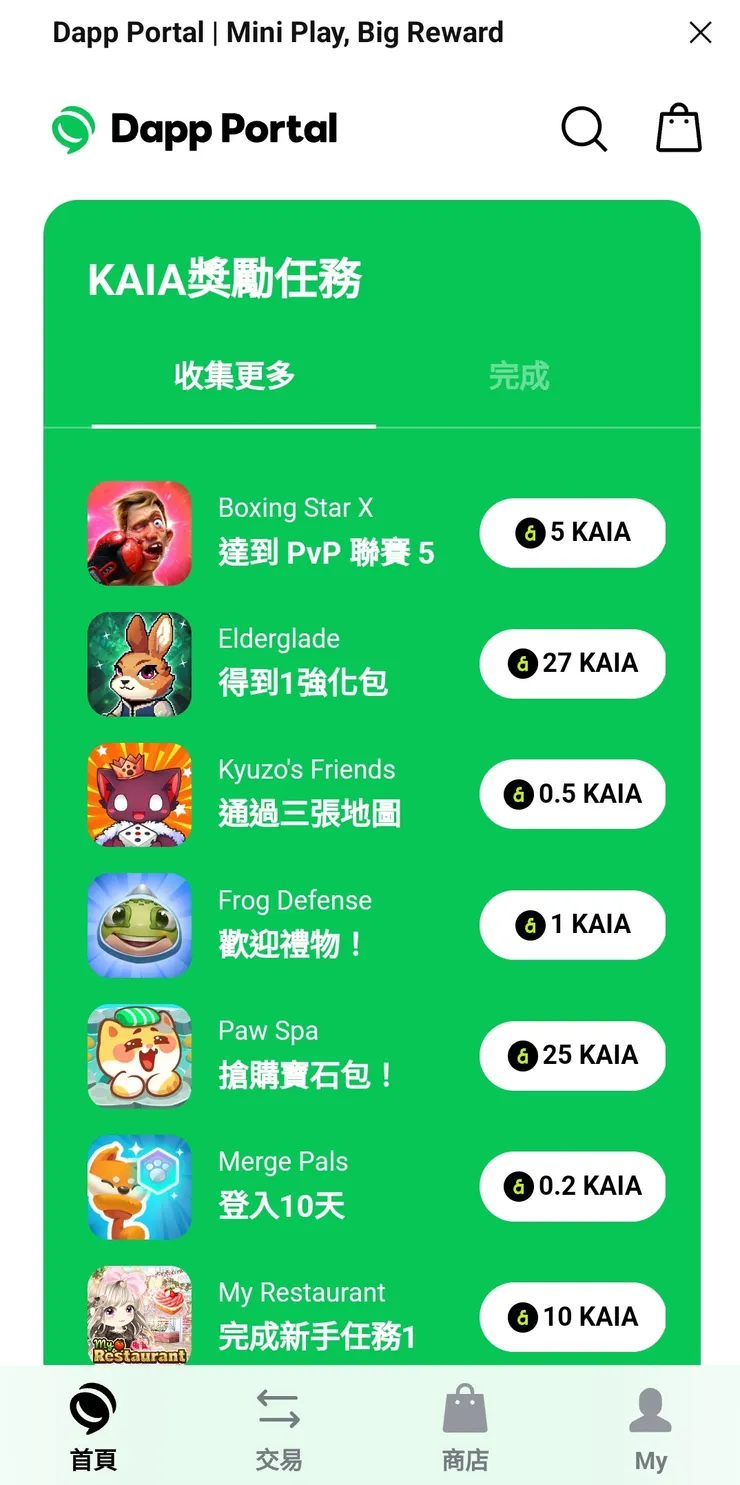Claim the 27 KAIA reward button
This screenshot has width=740, height=1485.
pyautogui.click(x=571, y=663)
